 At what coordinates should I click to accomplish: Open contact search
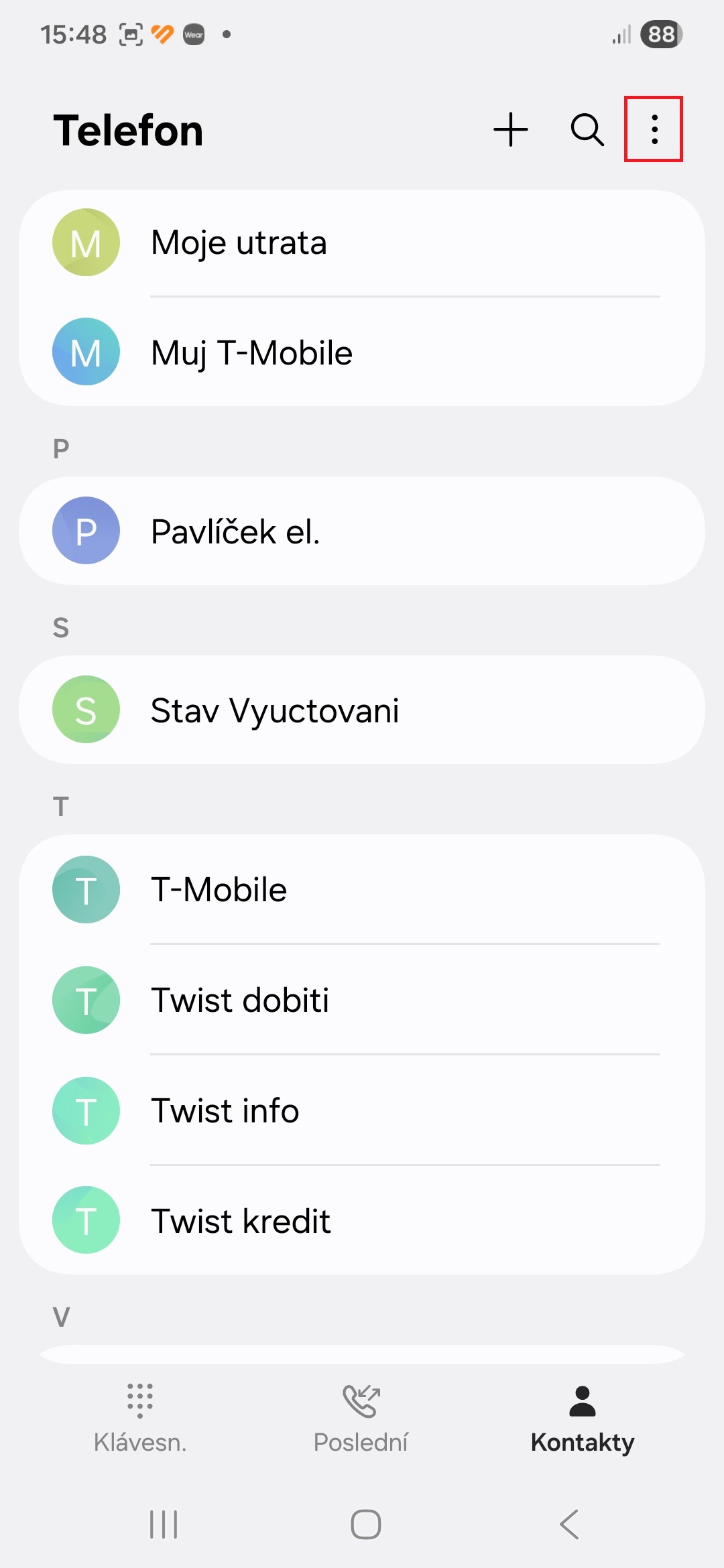tap(587, 129)
